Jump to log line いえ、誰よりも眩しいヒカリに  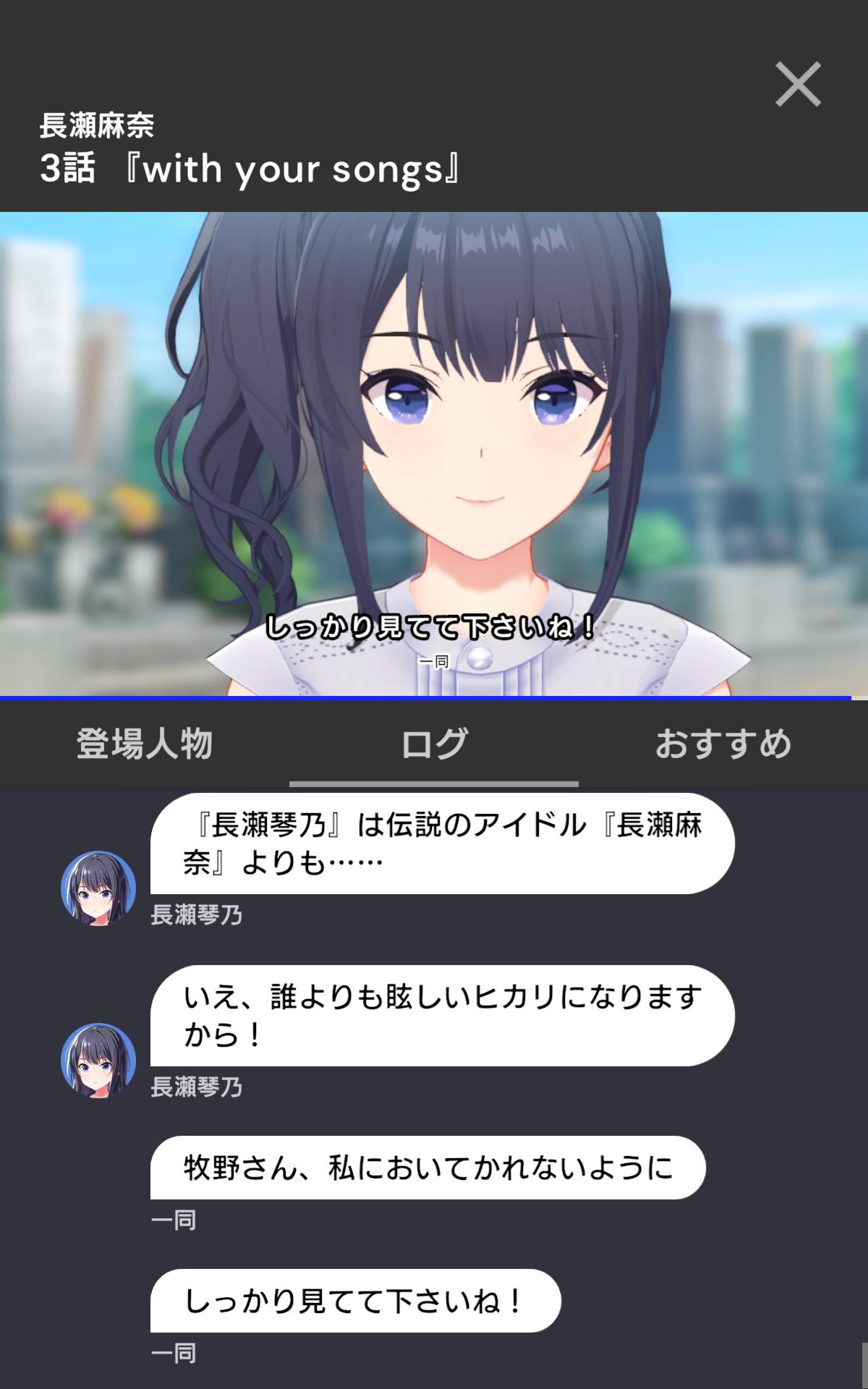pyautogui.click(x=441, y=1016)
